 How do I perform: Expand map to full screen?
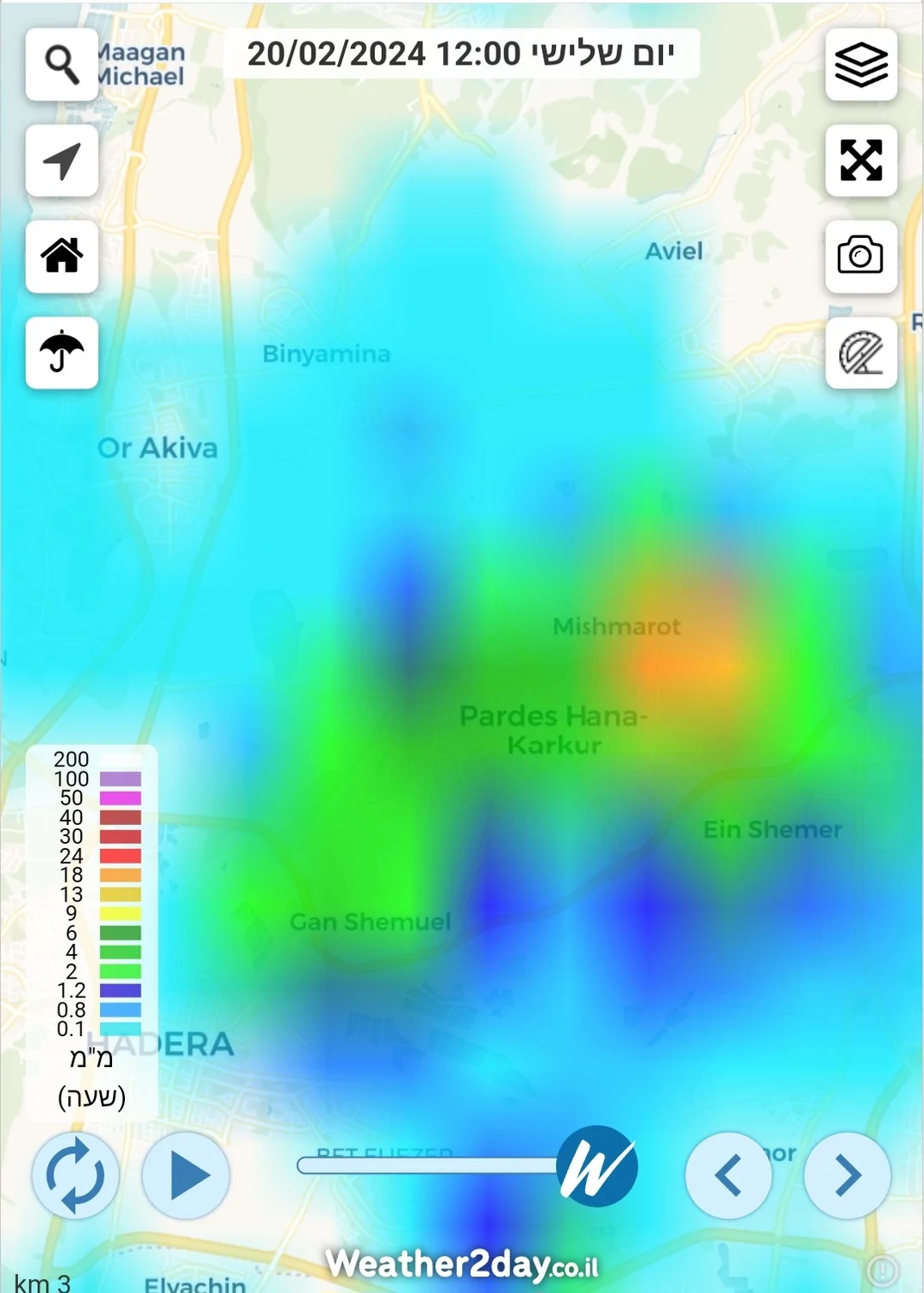(861, 160)
